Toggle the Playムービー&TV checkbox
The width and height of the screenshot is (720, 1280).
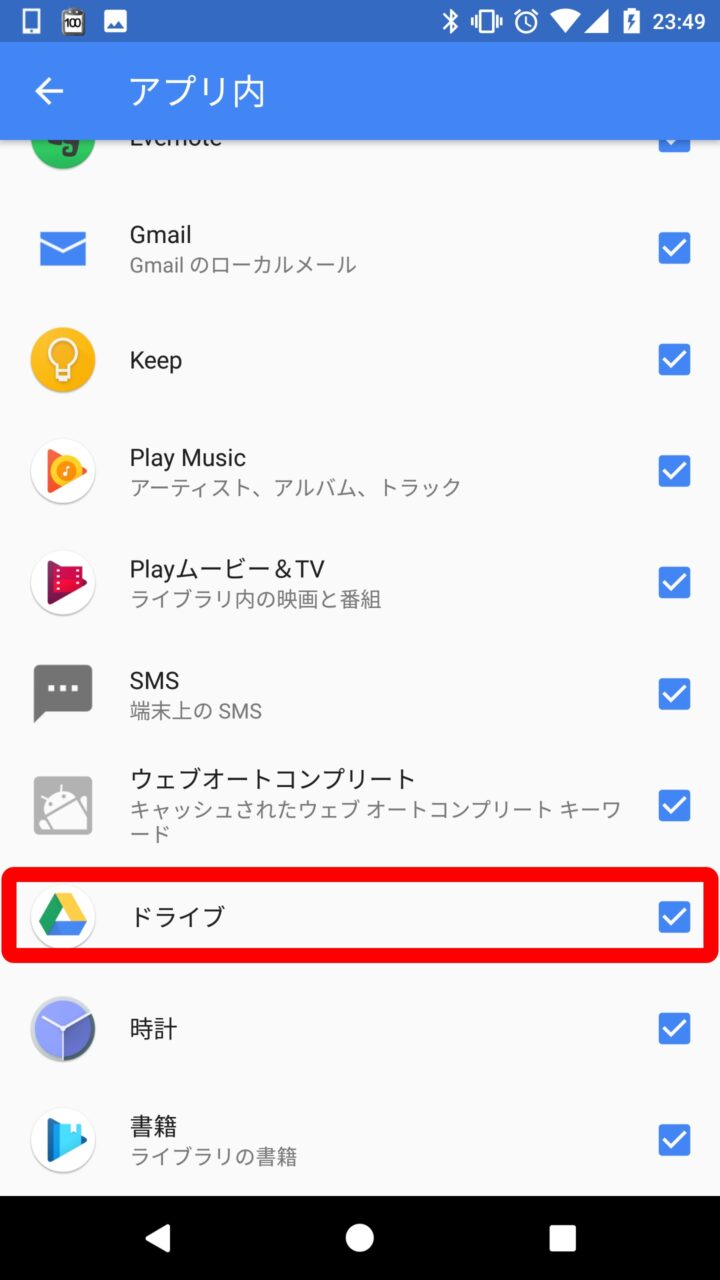pos(674,582)
